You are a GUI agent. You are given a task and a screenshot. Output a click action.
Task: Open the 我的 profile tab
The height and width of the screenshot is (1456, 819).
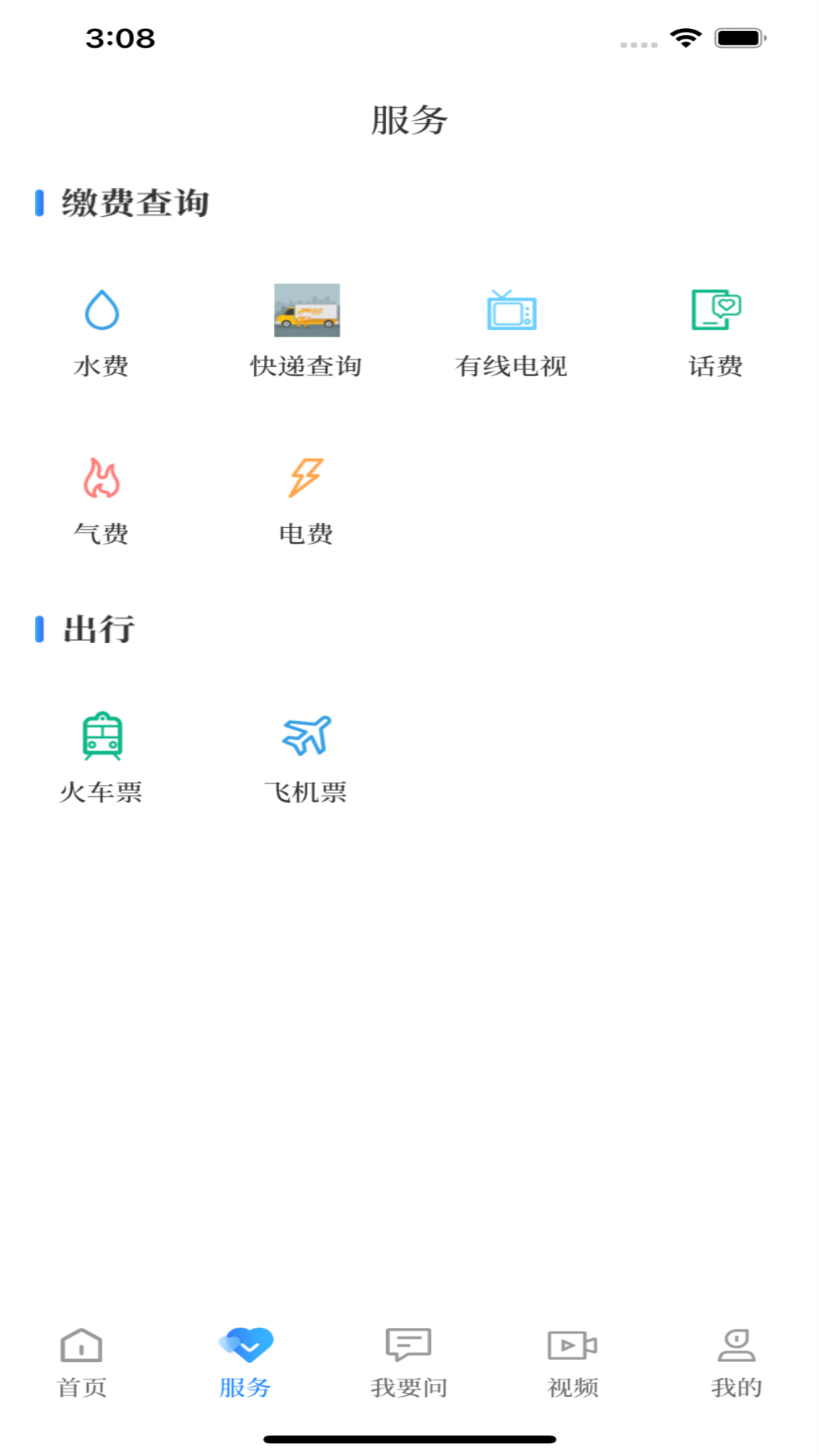tap(736, 1365)
